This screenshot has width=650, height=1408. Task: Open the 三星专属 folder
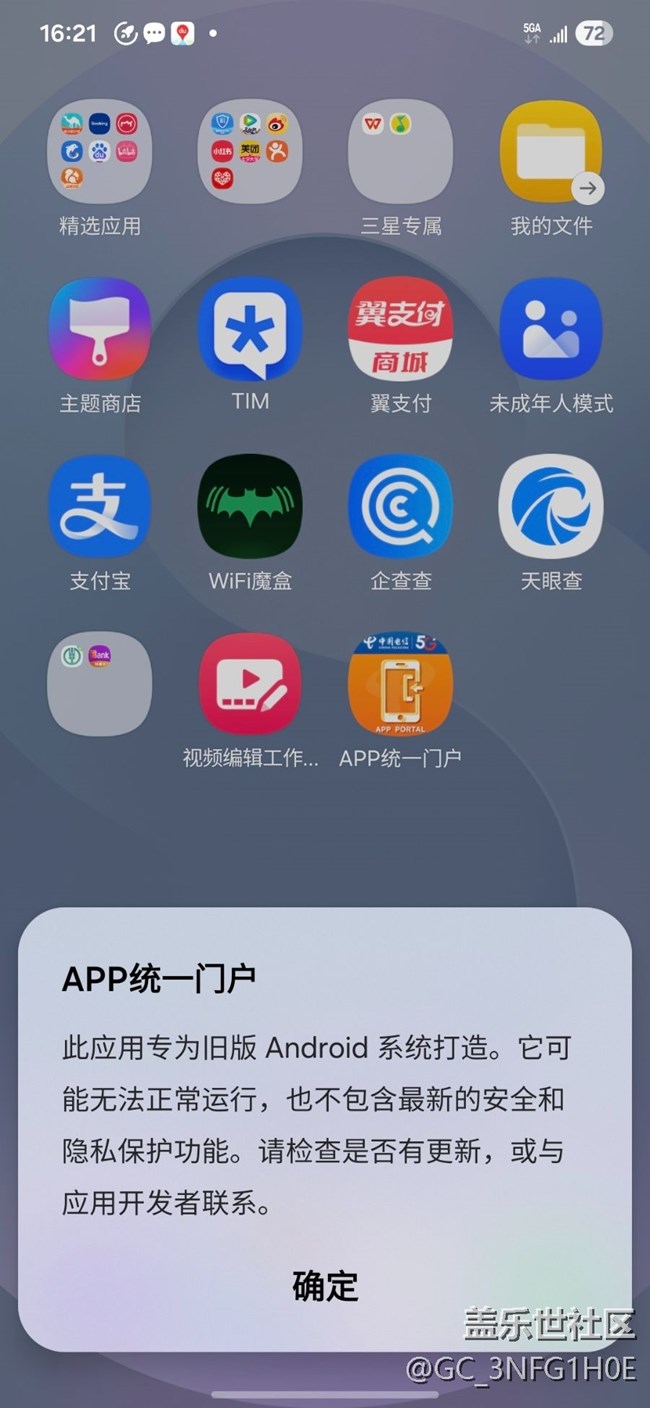[400, 152]
